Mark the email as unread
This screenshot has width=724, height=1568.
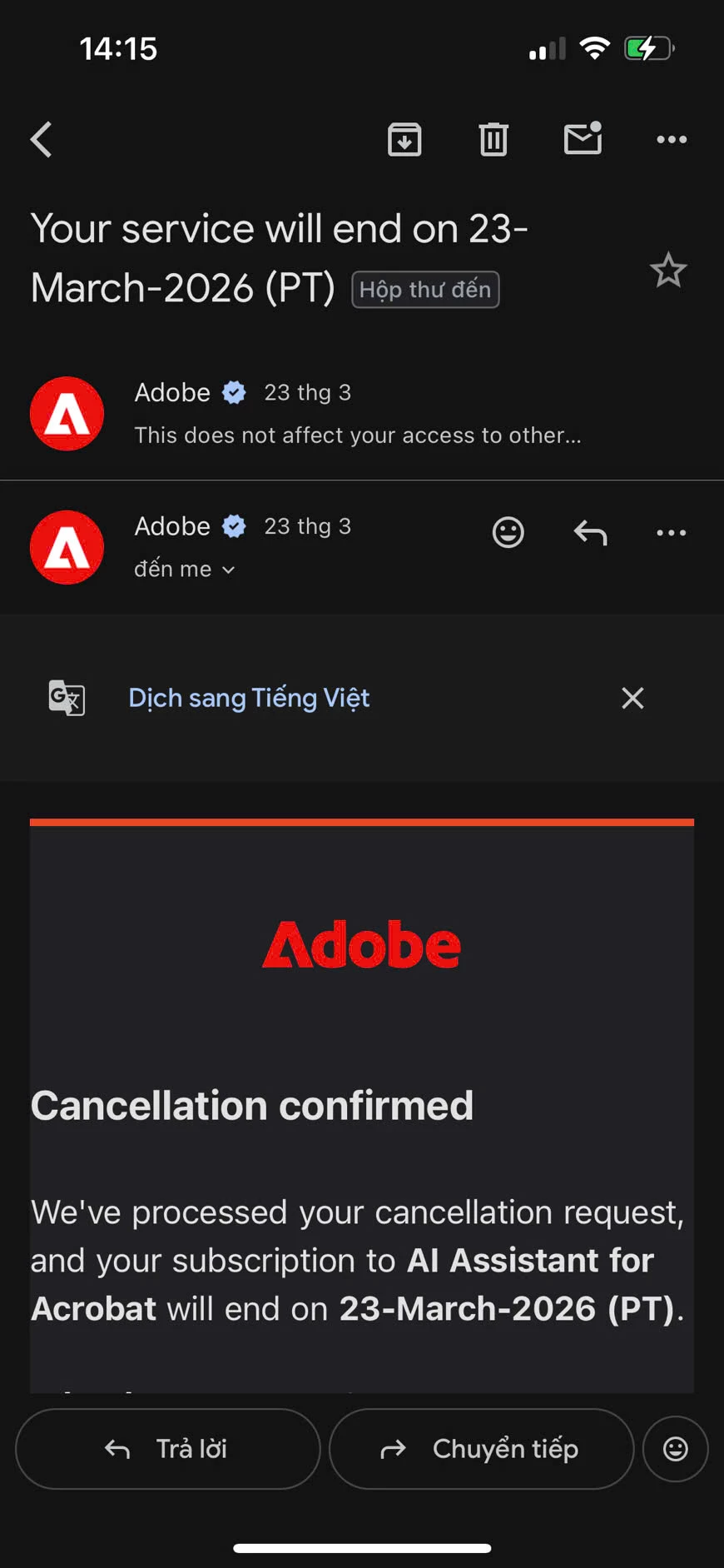point(583,139)
